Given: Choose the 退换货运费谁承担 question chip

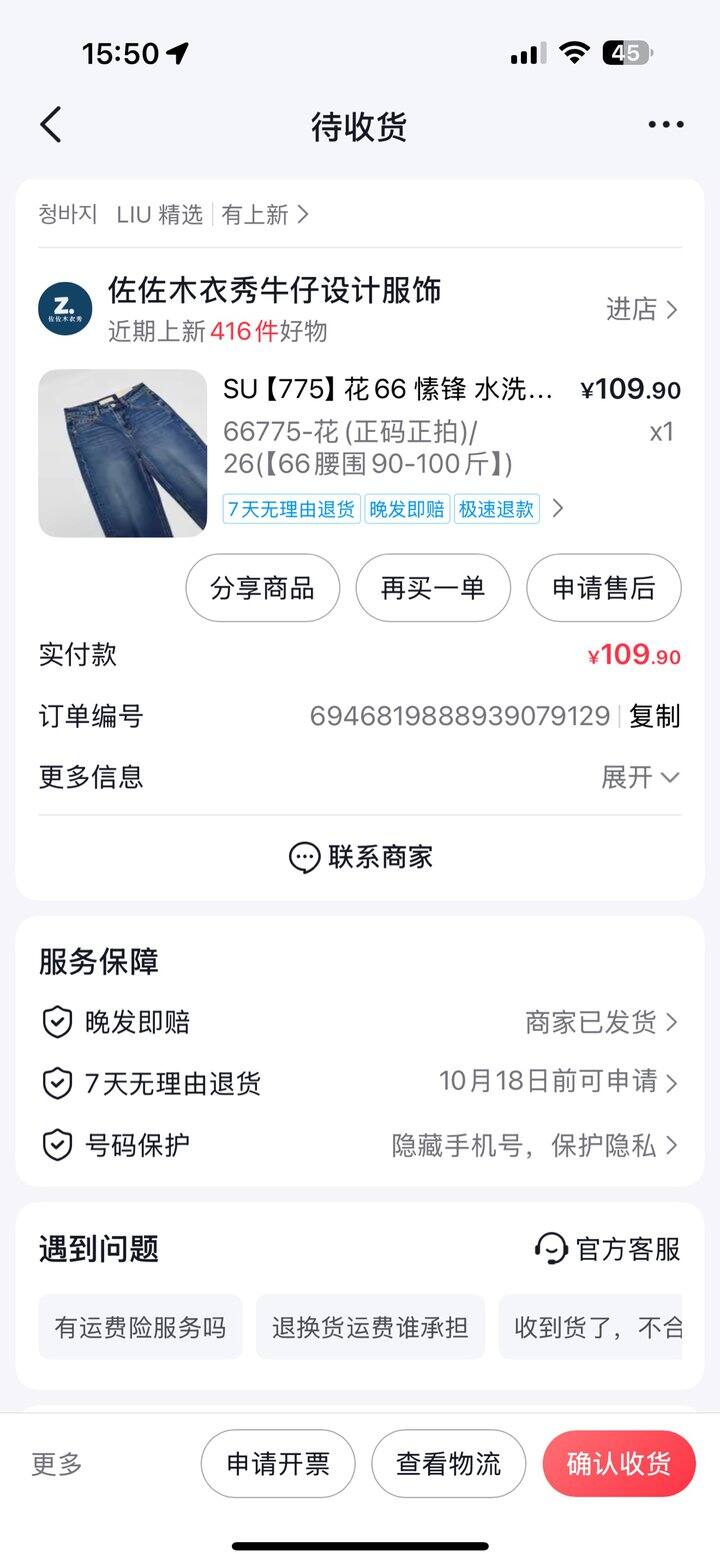Looking at the screenshot, I should (x=370, y=1328).
